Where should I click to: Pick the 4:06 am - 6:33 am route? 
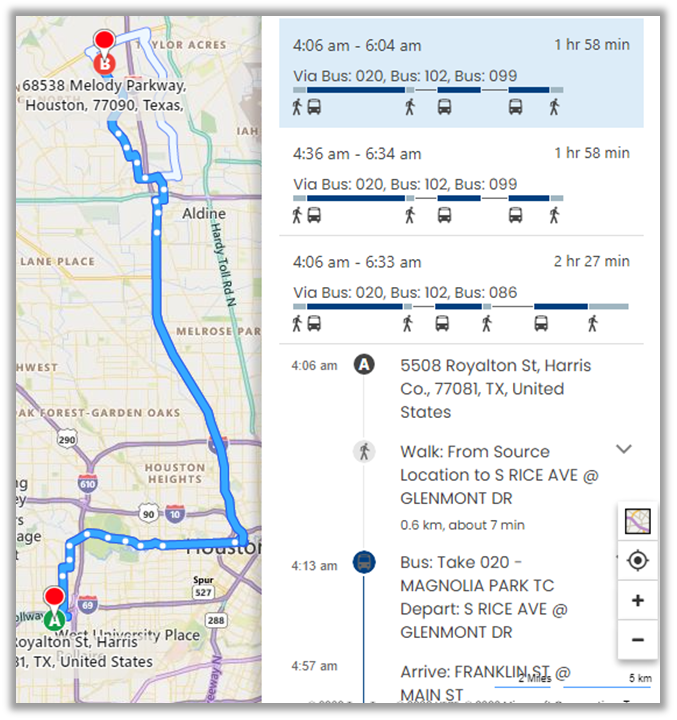click(x=460, y=291)
